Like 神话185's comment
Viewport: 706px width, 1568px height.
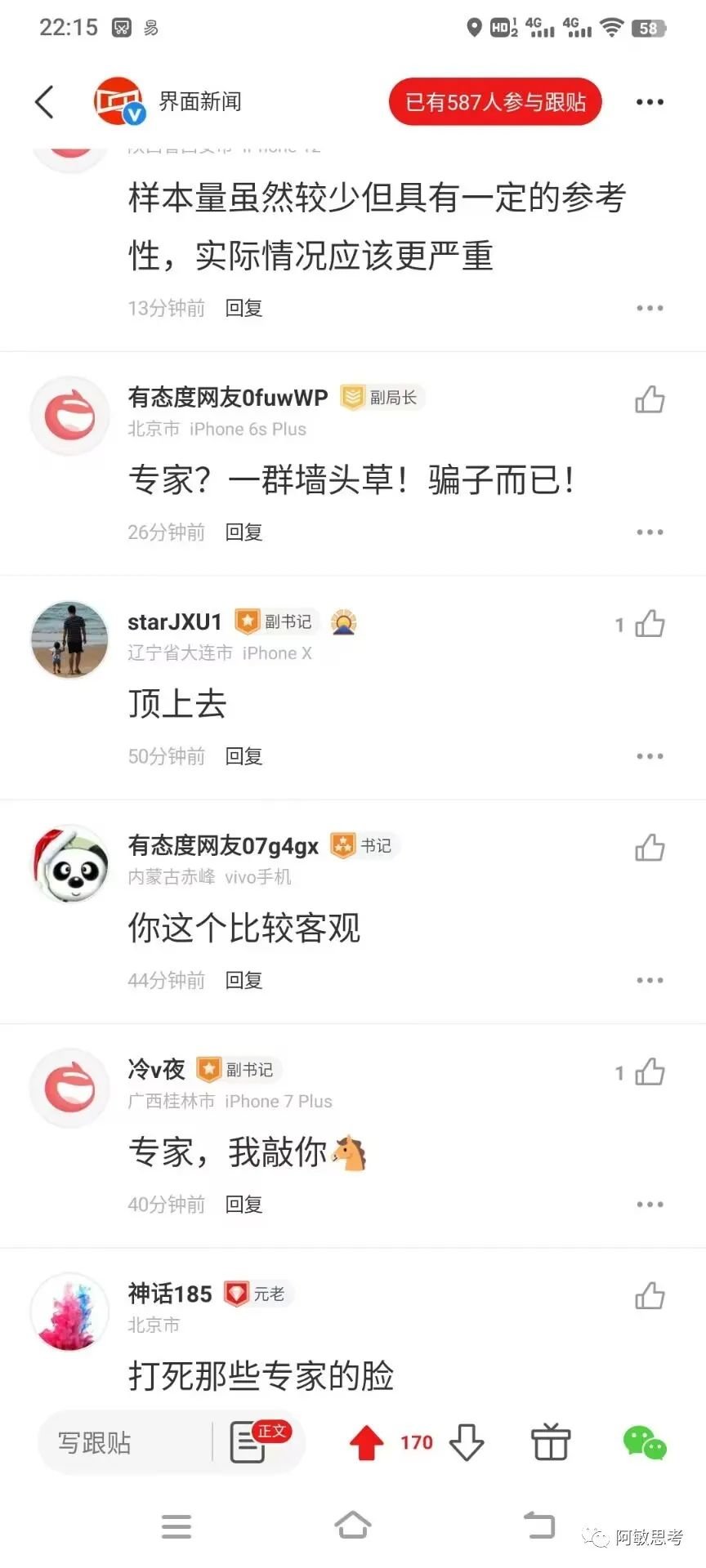650,1296
